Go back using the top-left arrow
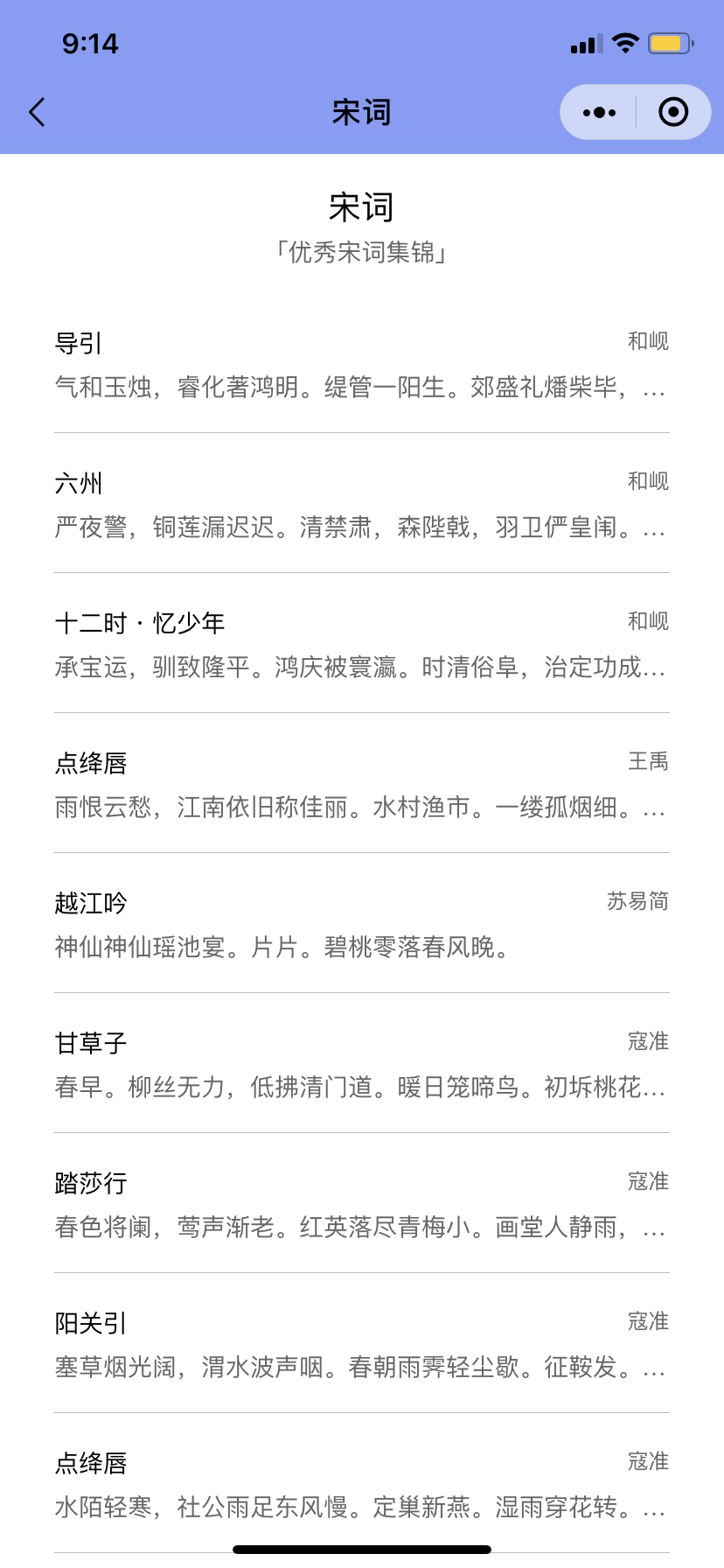Image resolution: width=724 pixels, height=1568 pixels. 37,112
